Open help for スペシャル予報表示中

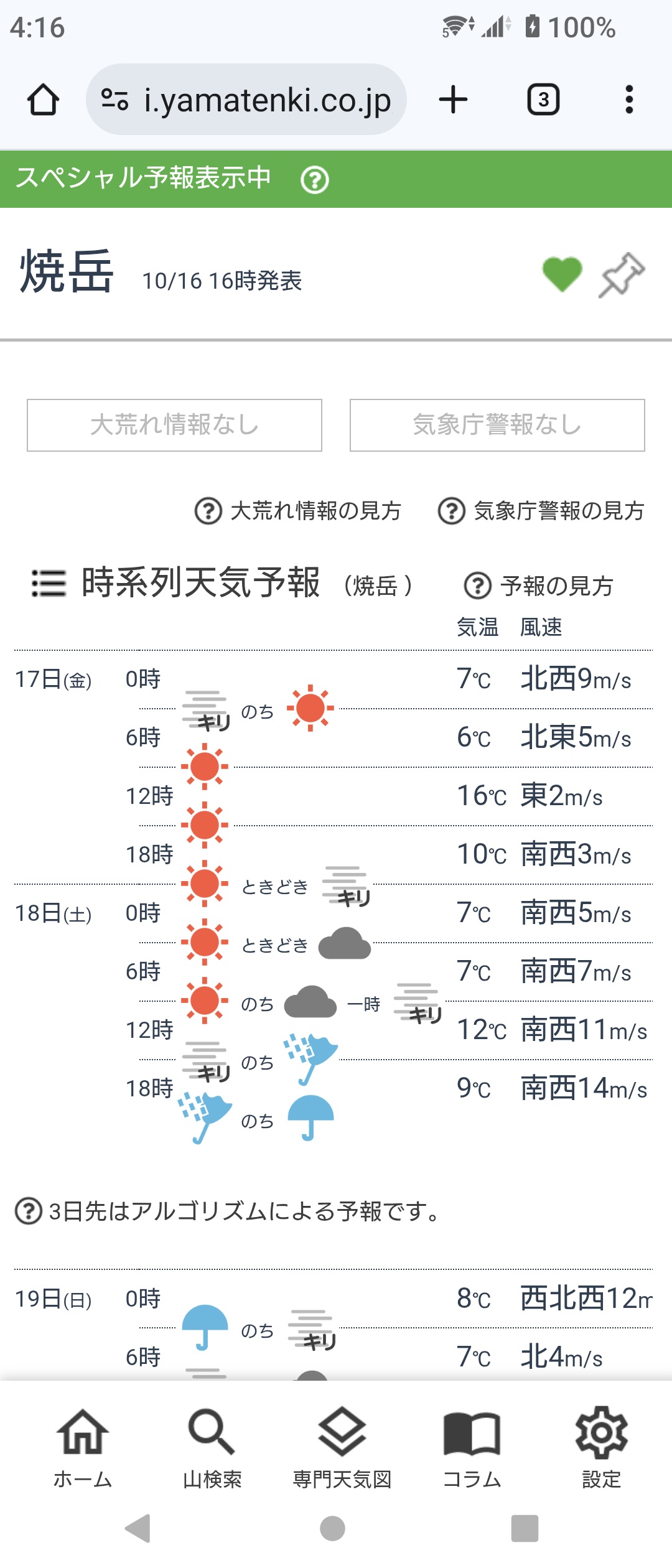(315, 180)
